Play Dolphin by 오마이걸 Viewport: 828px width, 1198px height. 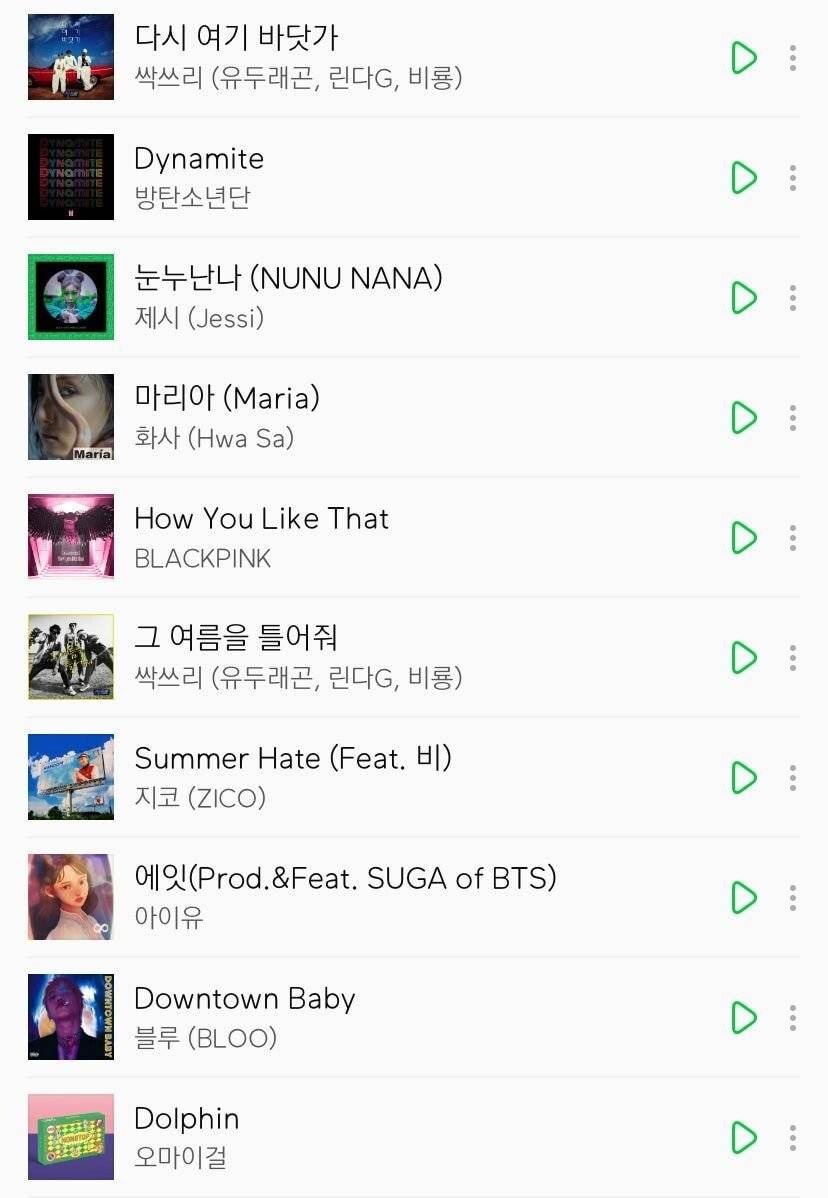click(744, 1138)
